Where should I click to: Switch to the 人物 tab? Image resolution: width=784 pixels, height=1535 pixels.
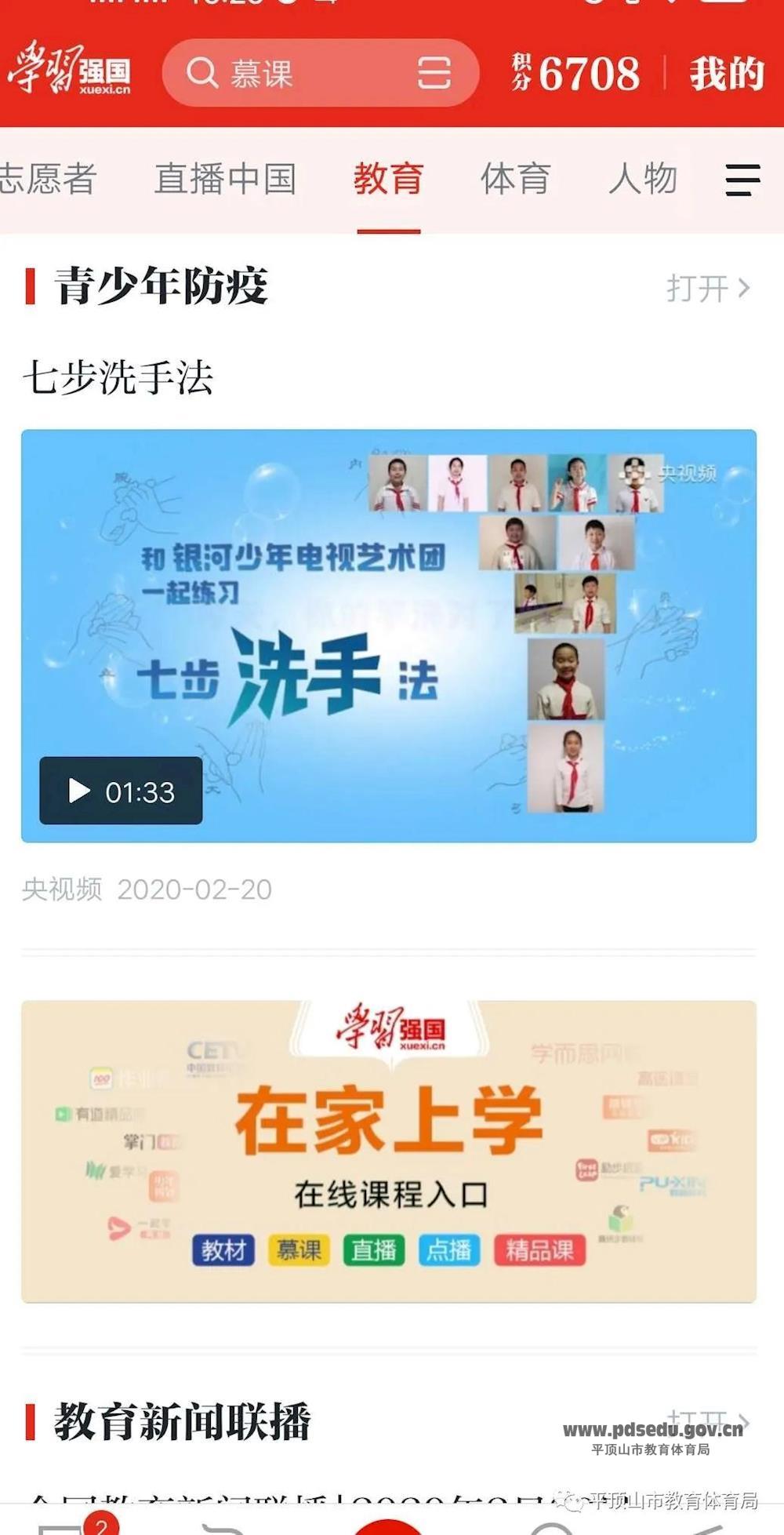coord(643,179)
